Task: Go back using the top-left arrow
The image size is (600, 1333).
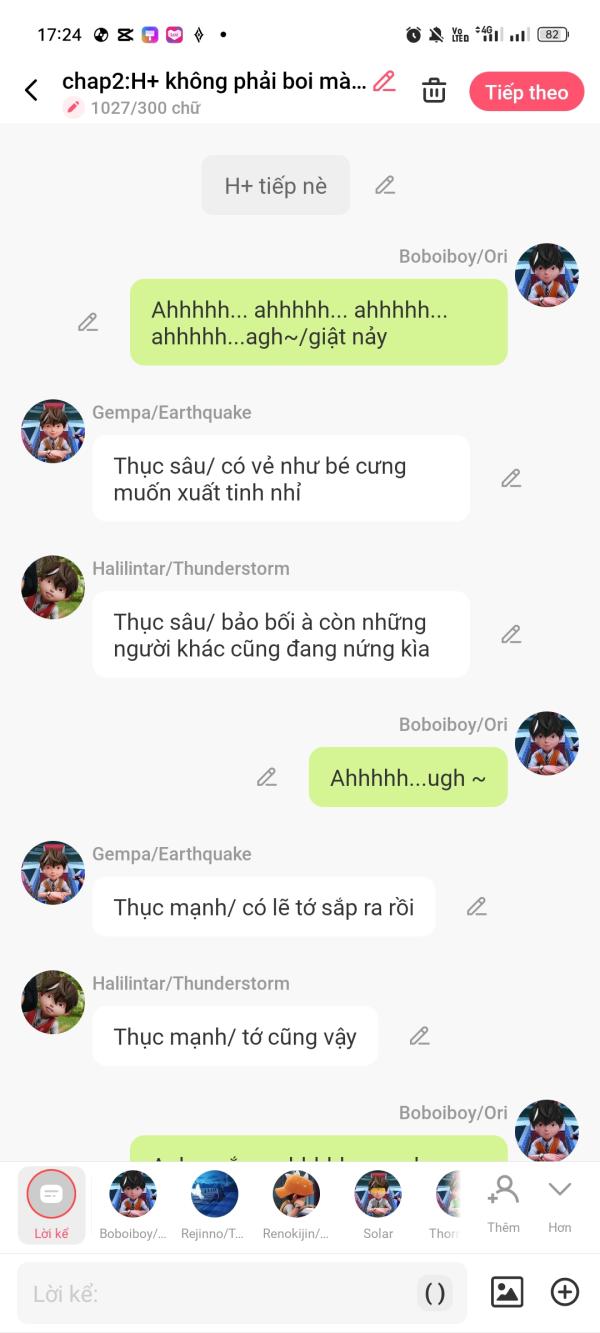Action: point(31,91)
